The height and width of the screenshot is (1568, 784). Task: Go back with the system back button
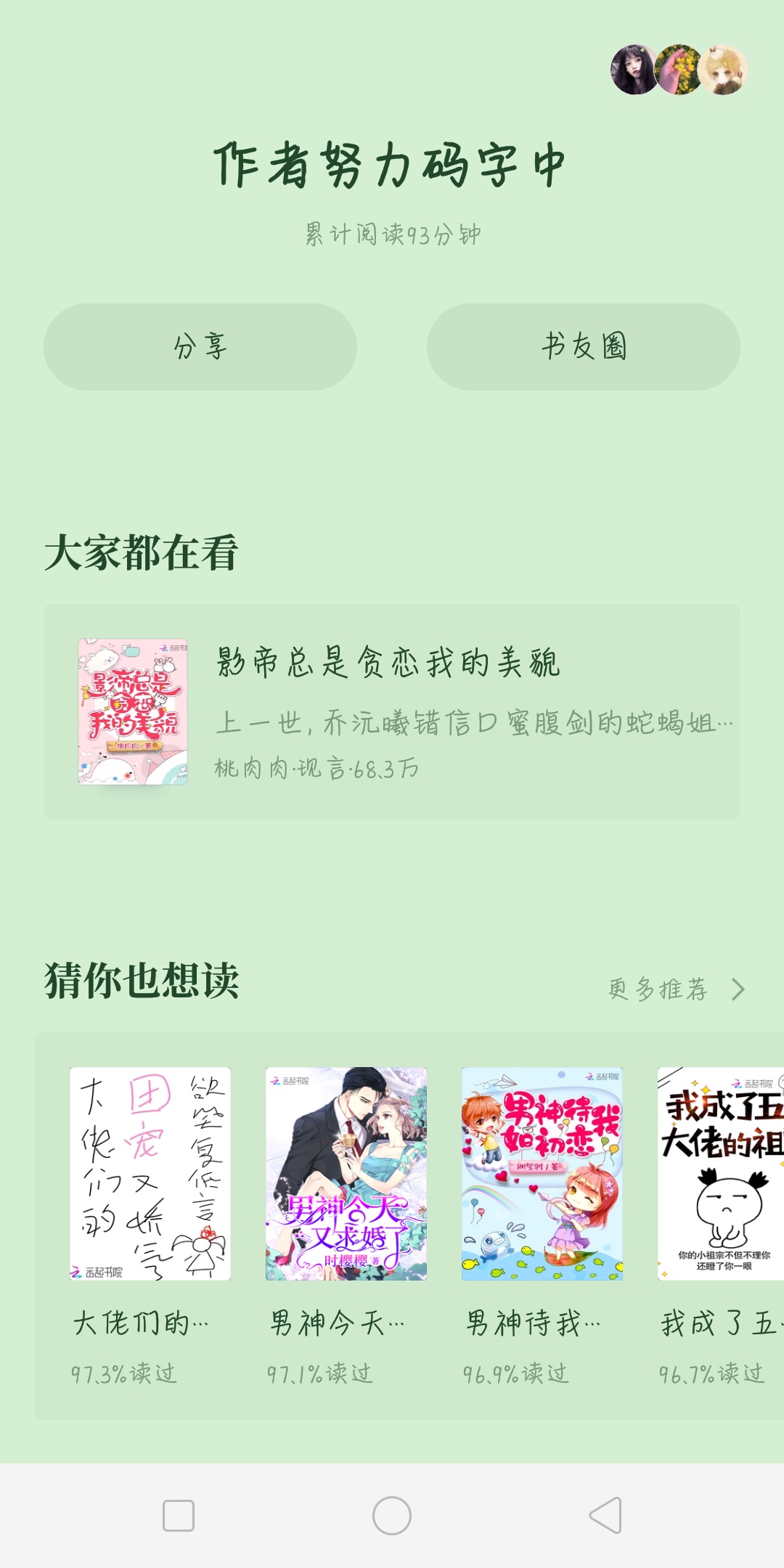coord(606,1515)
